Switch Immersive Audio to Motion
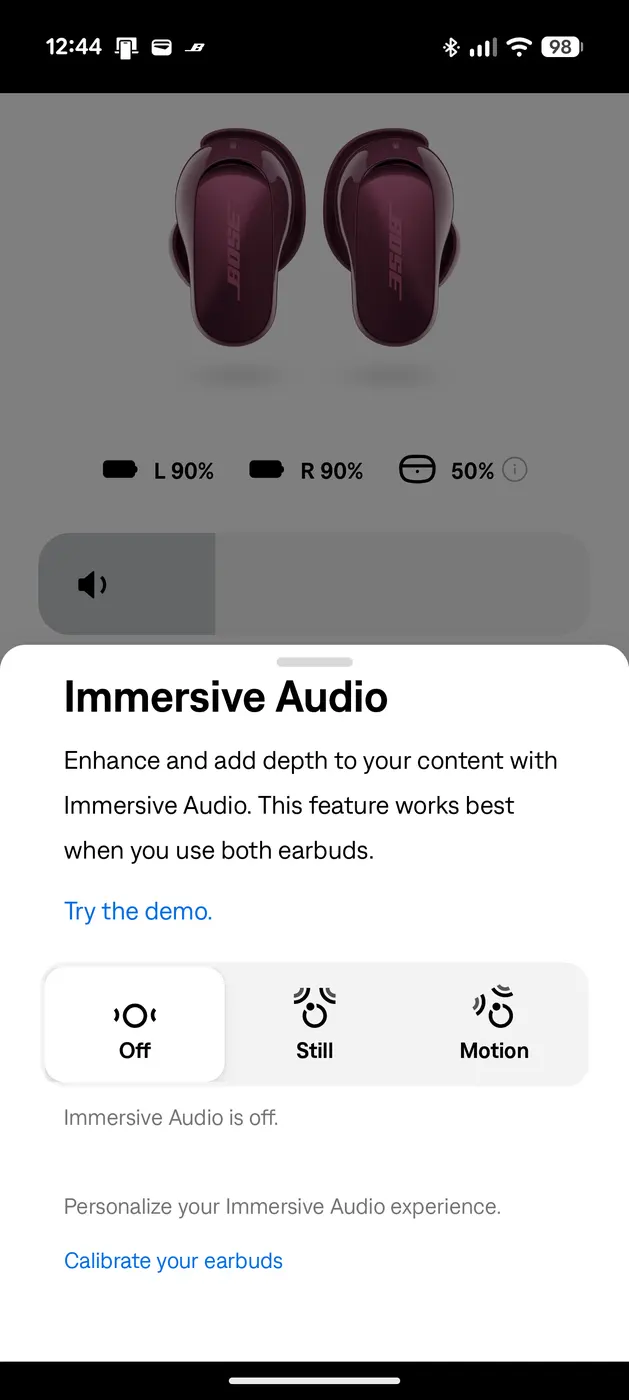Image resolution: width=629 pixels, height=1400 pixels. point(494,1024)
